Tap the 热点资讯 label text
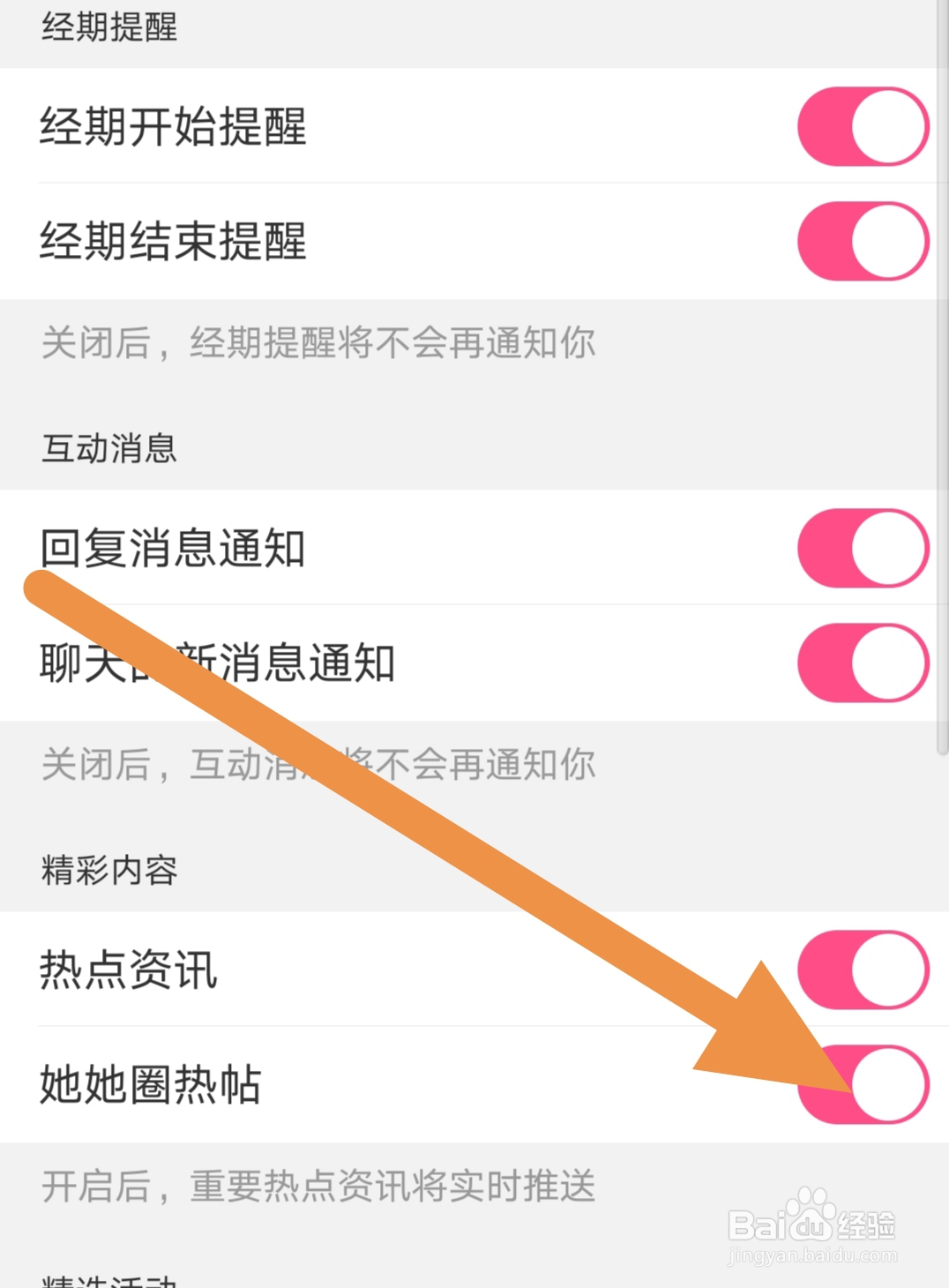949x1288 pixels. coord(128,970)
